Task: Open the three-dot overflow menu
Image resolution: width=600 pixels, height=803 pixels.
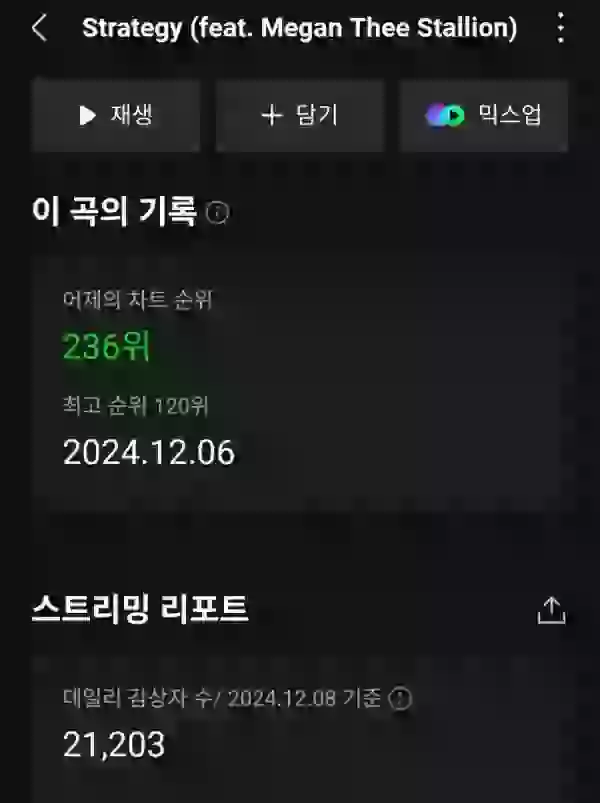Action: (560, 28)
